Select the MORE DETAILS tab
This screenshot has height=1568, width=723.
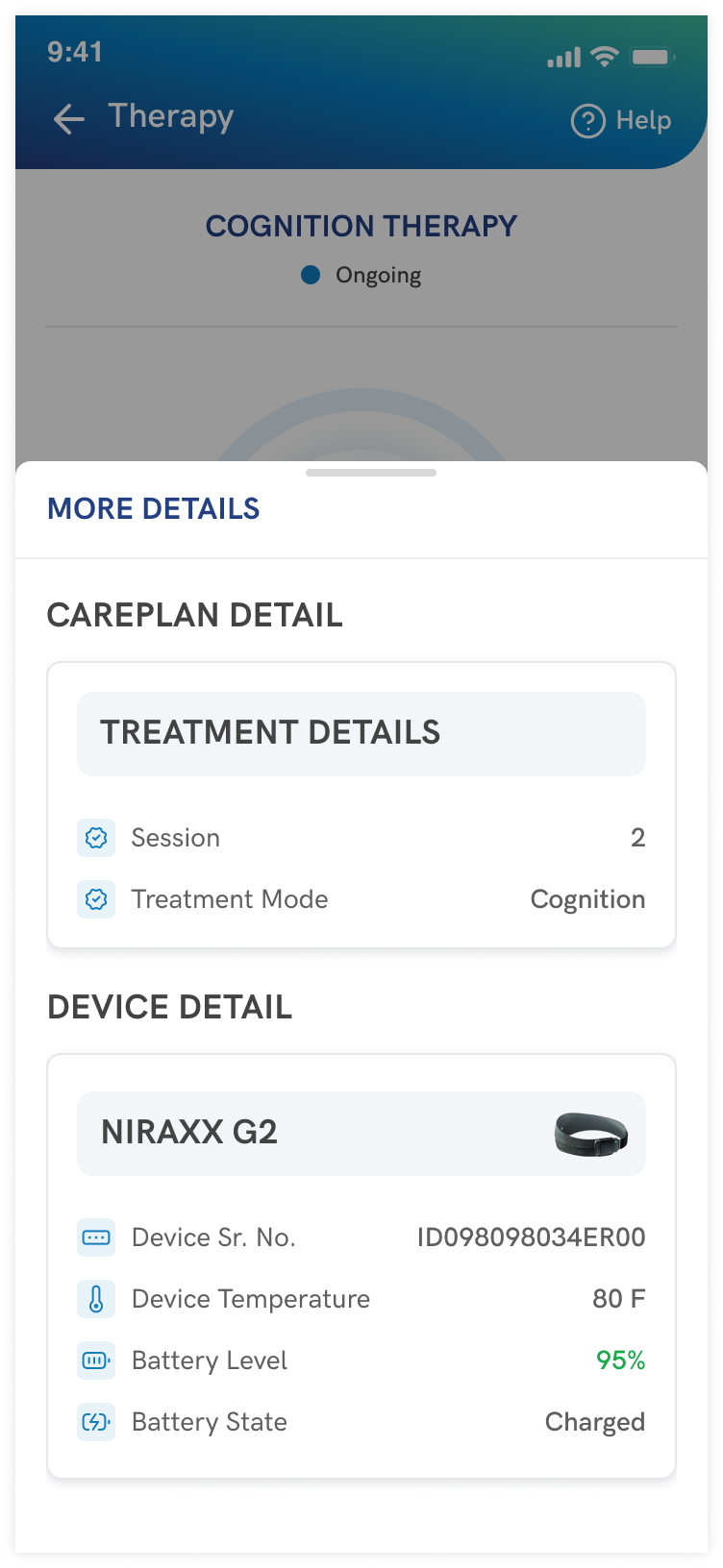pyautogui.click(x=153, y=508)
